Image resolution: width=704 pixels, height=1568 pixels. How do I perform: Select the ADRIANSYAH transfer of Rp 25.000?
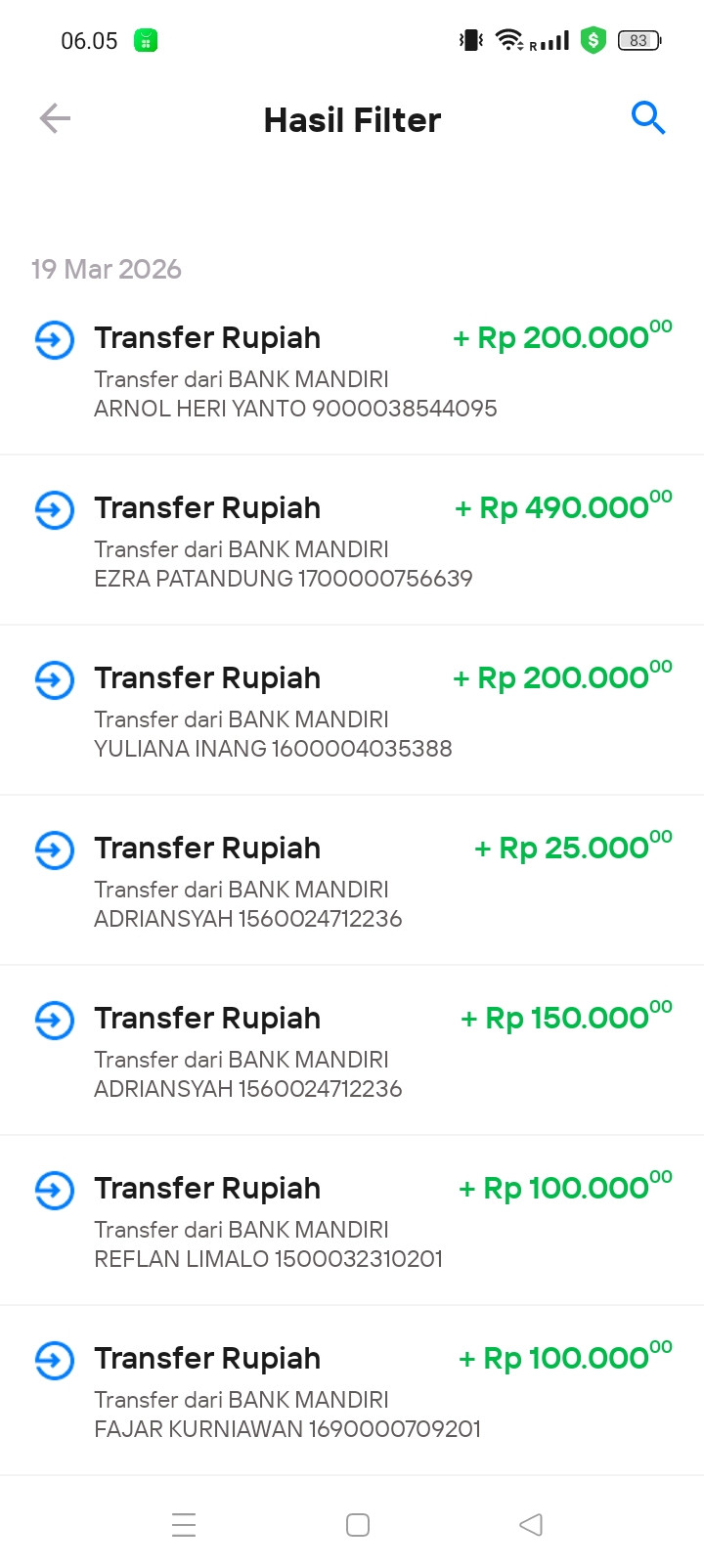point(352,880)
